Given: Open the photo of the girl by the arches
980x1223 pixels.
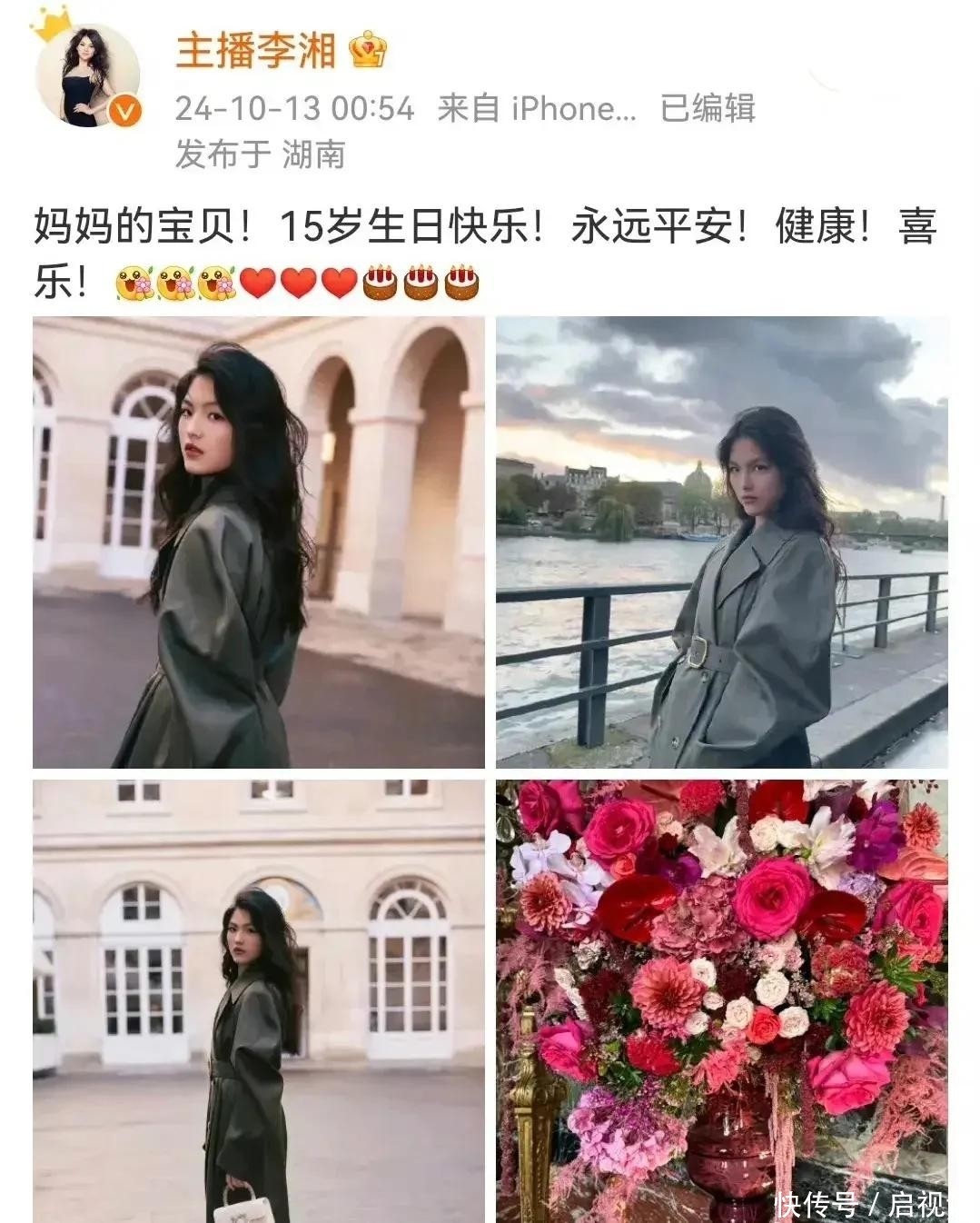Looking at the screenshot, I should (x=259, y=542).
